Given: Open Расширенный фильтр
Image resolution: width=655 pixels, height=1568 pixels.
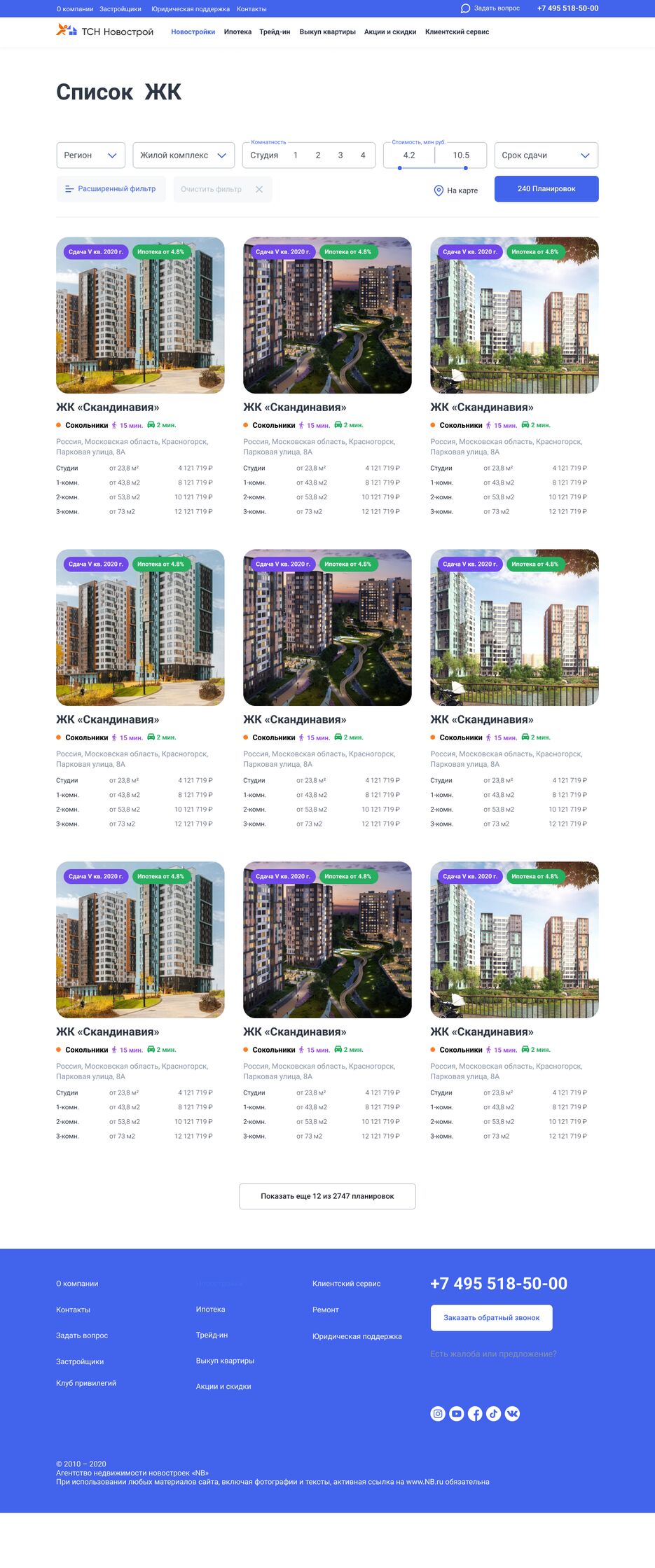Looking at the screenshot, I should point(111,189).
